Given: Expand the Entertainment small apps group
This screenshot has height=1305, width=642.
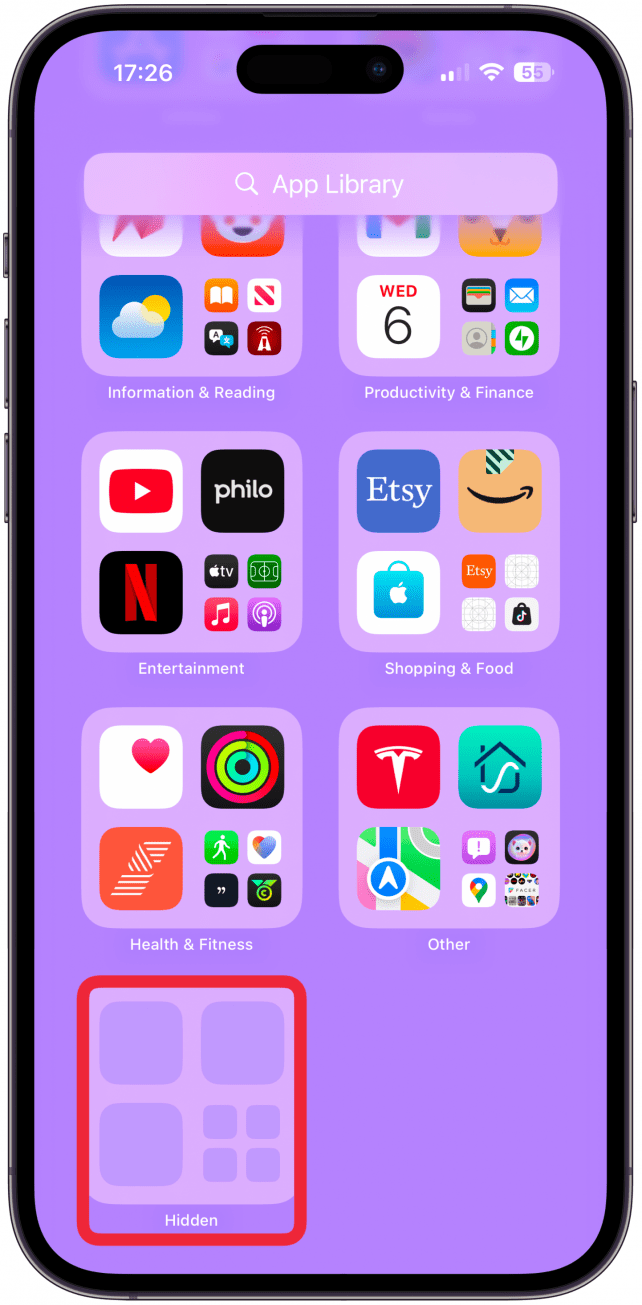Looking at the screenshot, I should click(x=243, y=593).
